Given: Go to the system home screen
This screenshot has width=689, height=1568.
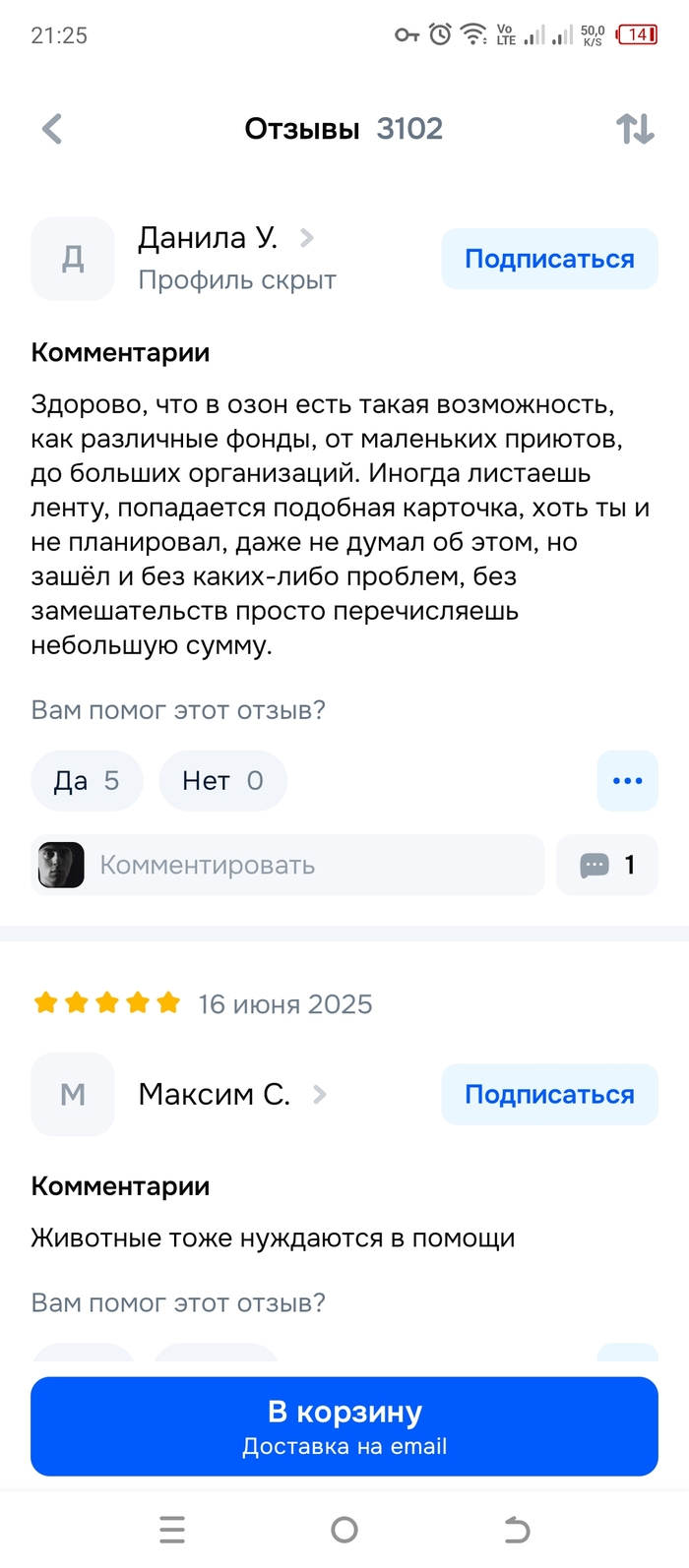Looking at the screenshot, I should click(344, 1530).
